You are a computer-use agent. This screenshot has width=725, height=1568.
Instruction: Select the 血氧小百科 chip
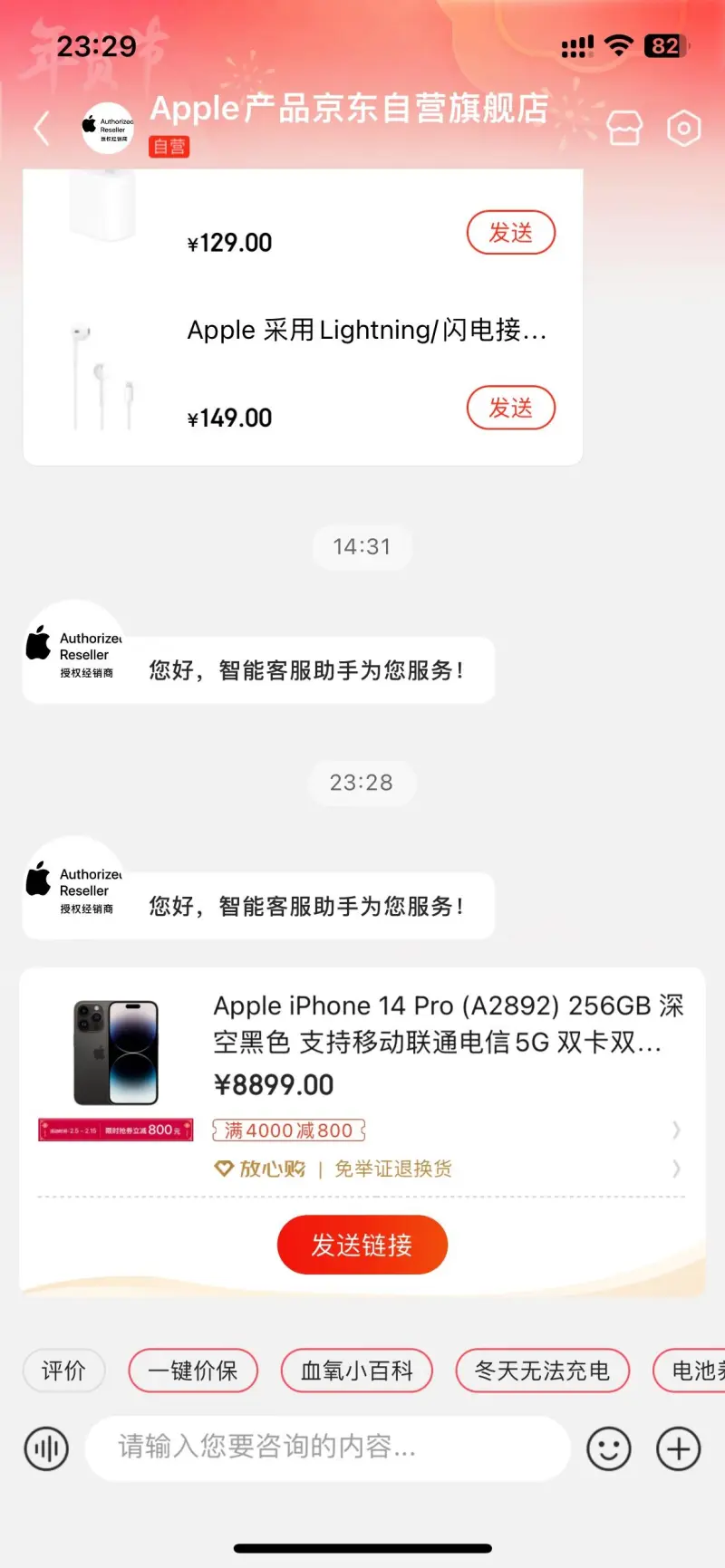click(x=357, y=1371)
